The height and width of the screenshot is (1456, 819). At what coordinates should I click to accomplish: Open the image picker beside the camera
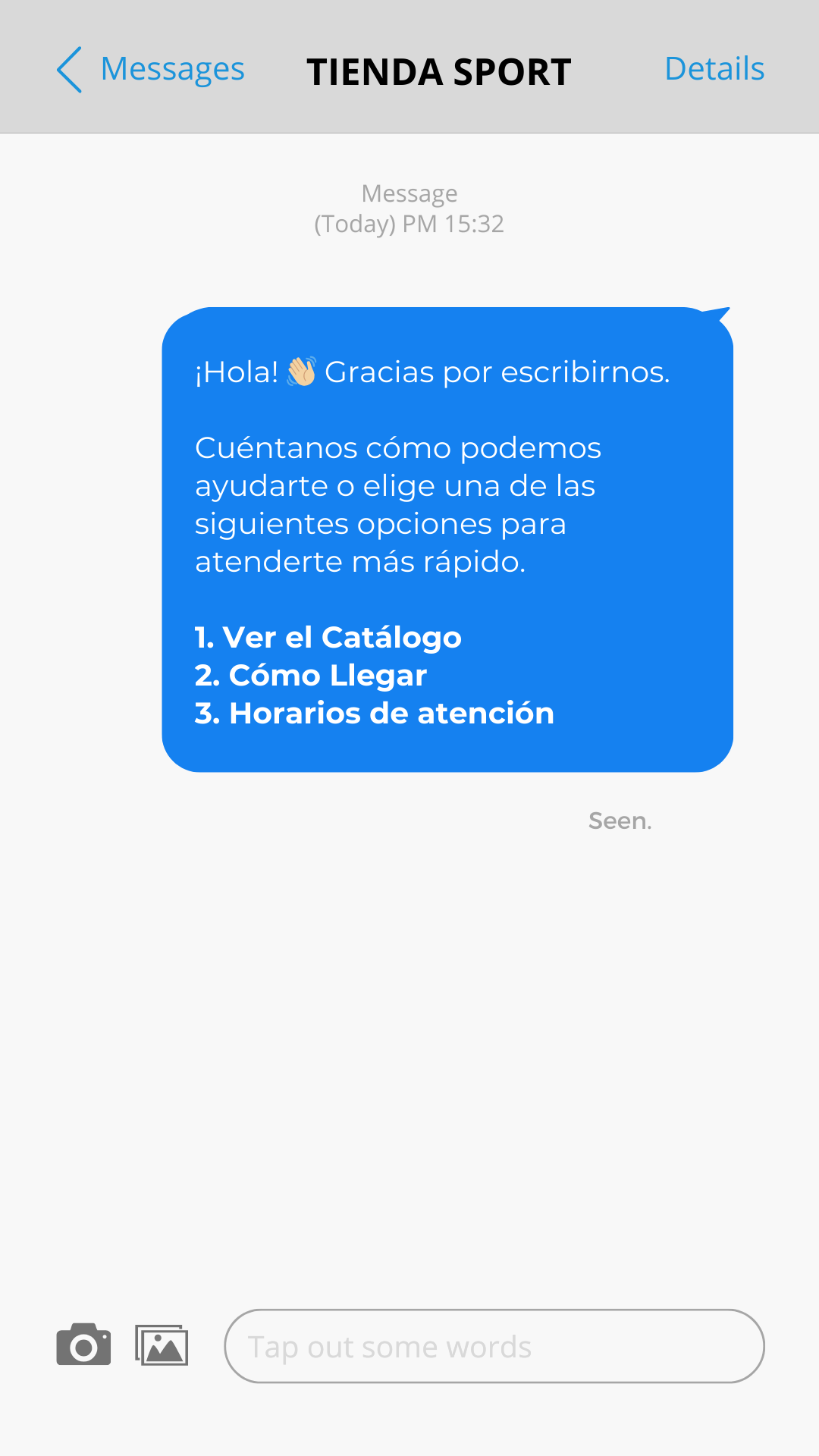point(163,1347)
